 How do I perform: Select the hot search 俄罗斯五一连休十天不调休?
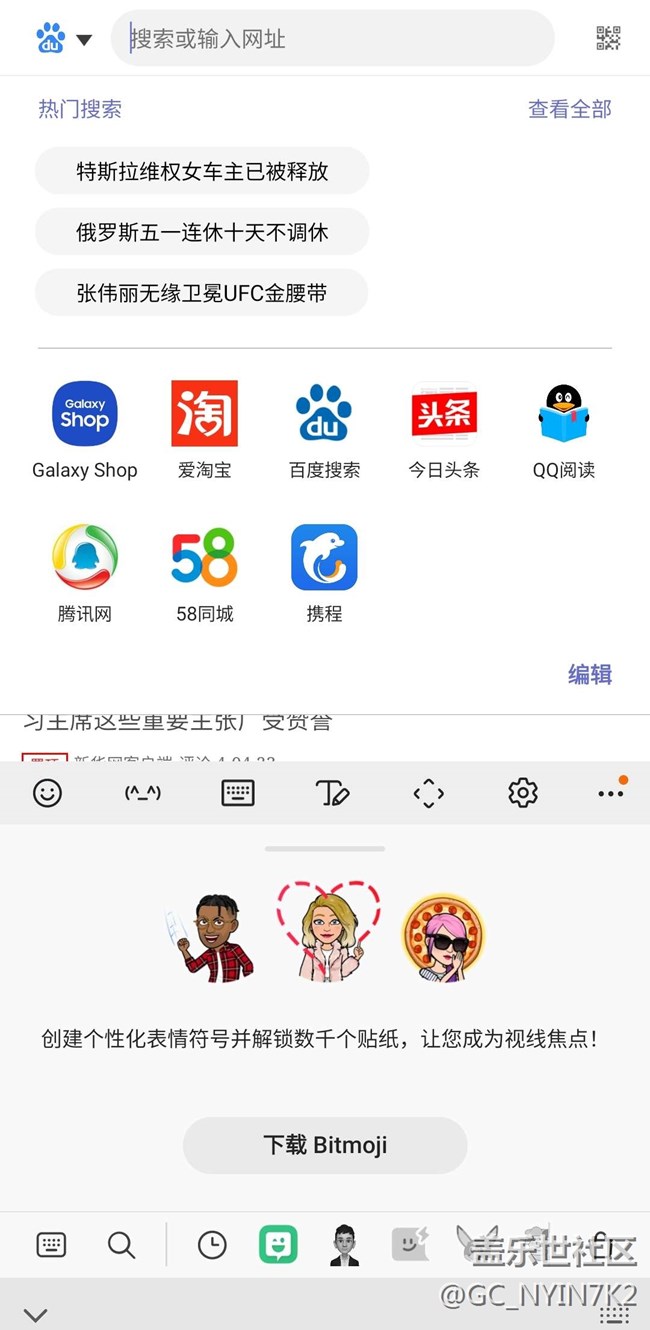pyautogui.click(x=202, y=232)
